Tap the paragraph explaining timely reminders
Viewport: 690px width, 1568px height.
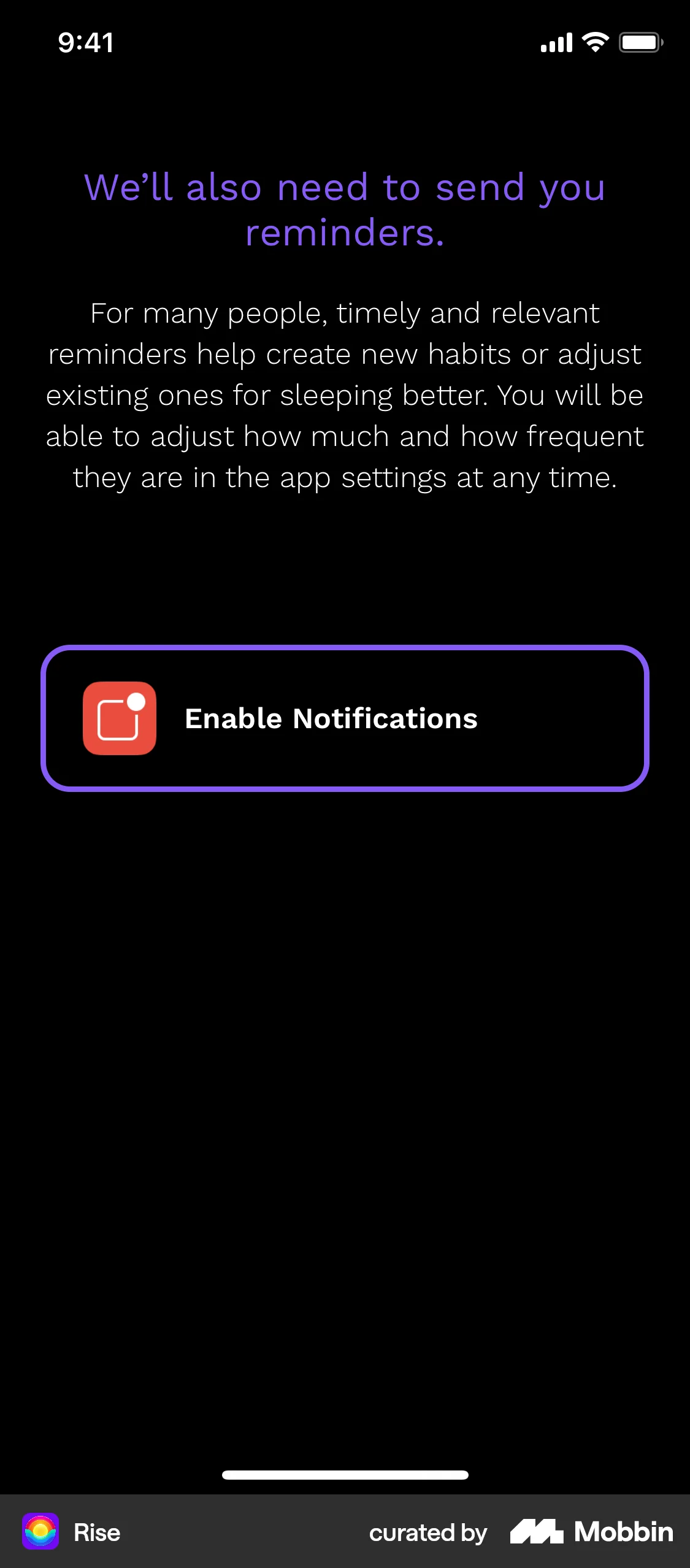[x=345, y=396]
